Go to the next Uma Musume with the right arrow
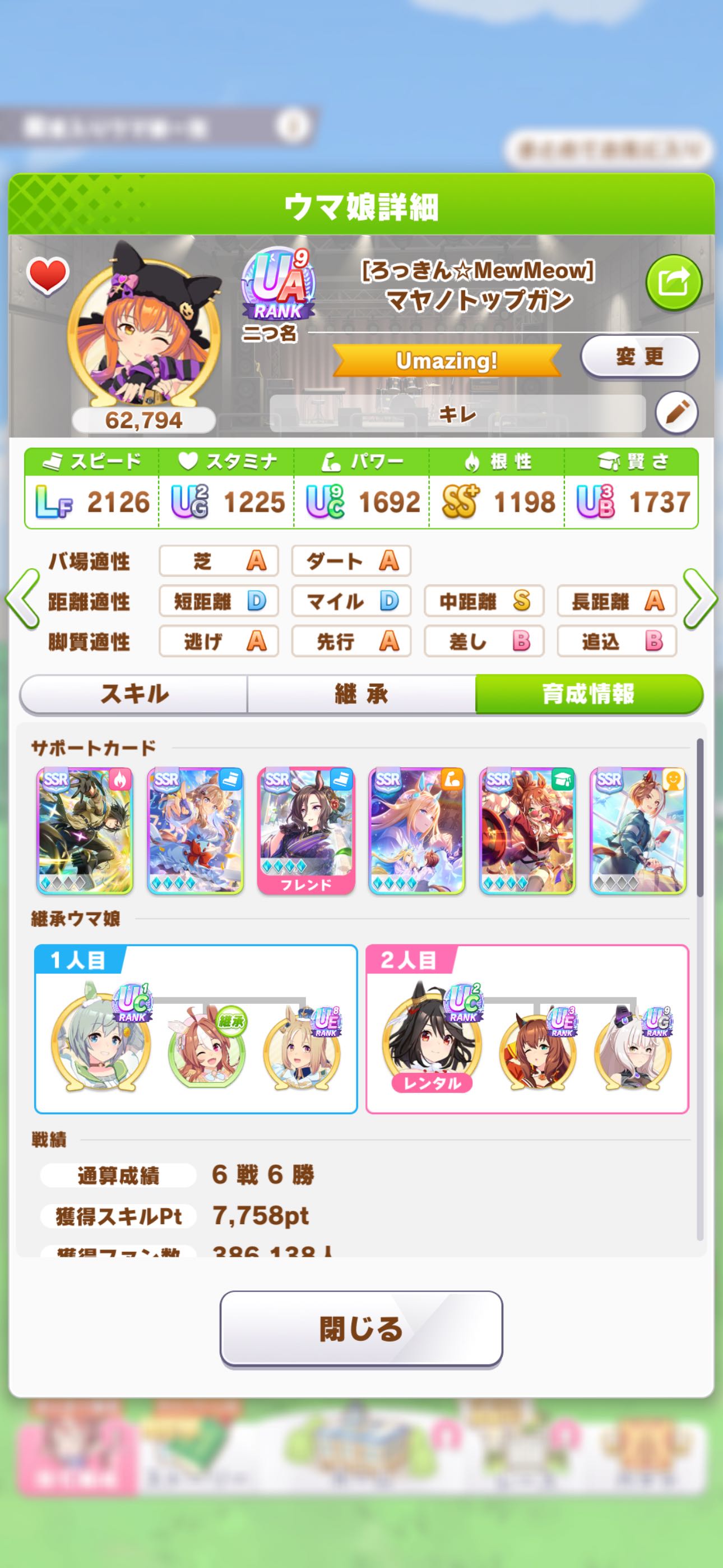723x1568 pixels. tap(700, 600)
